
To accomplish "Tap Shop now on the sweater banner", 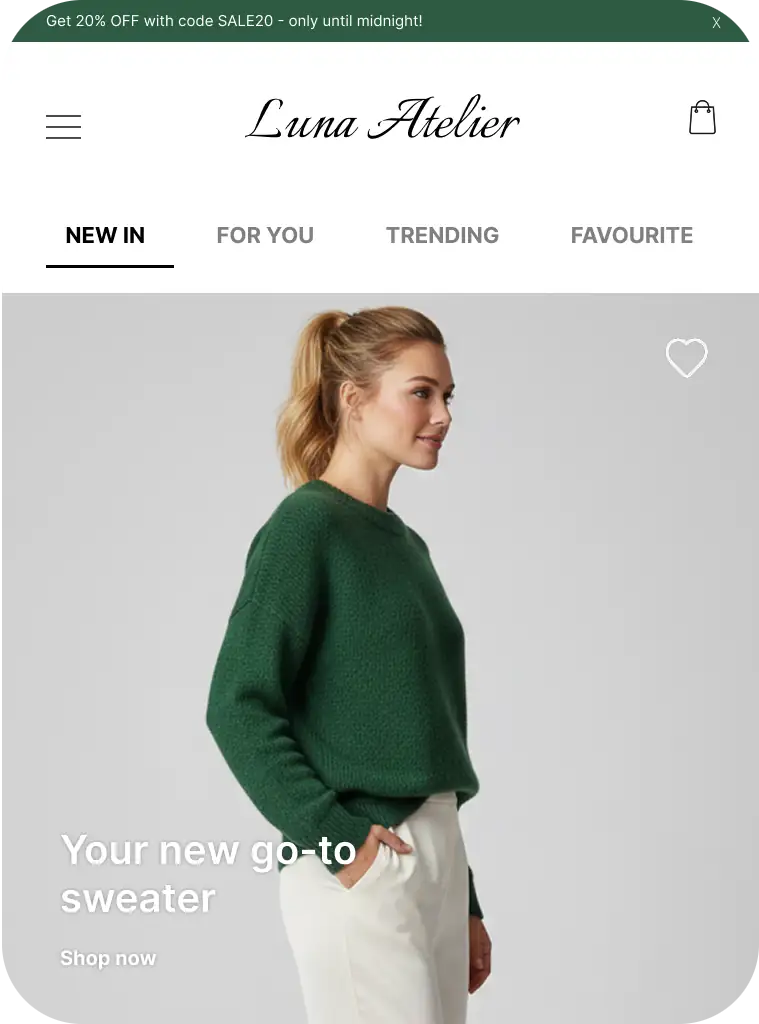I will (x=108, y=958).
